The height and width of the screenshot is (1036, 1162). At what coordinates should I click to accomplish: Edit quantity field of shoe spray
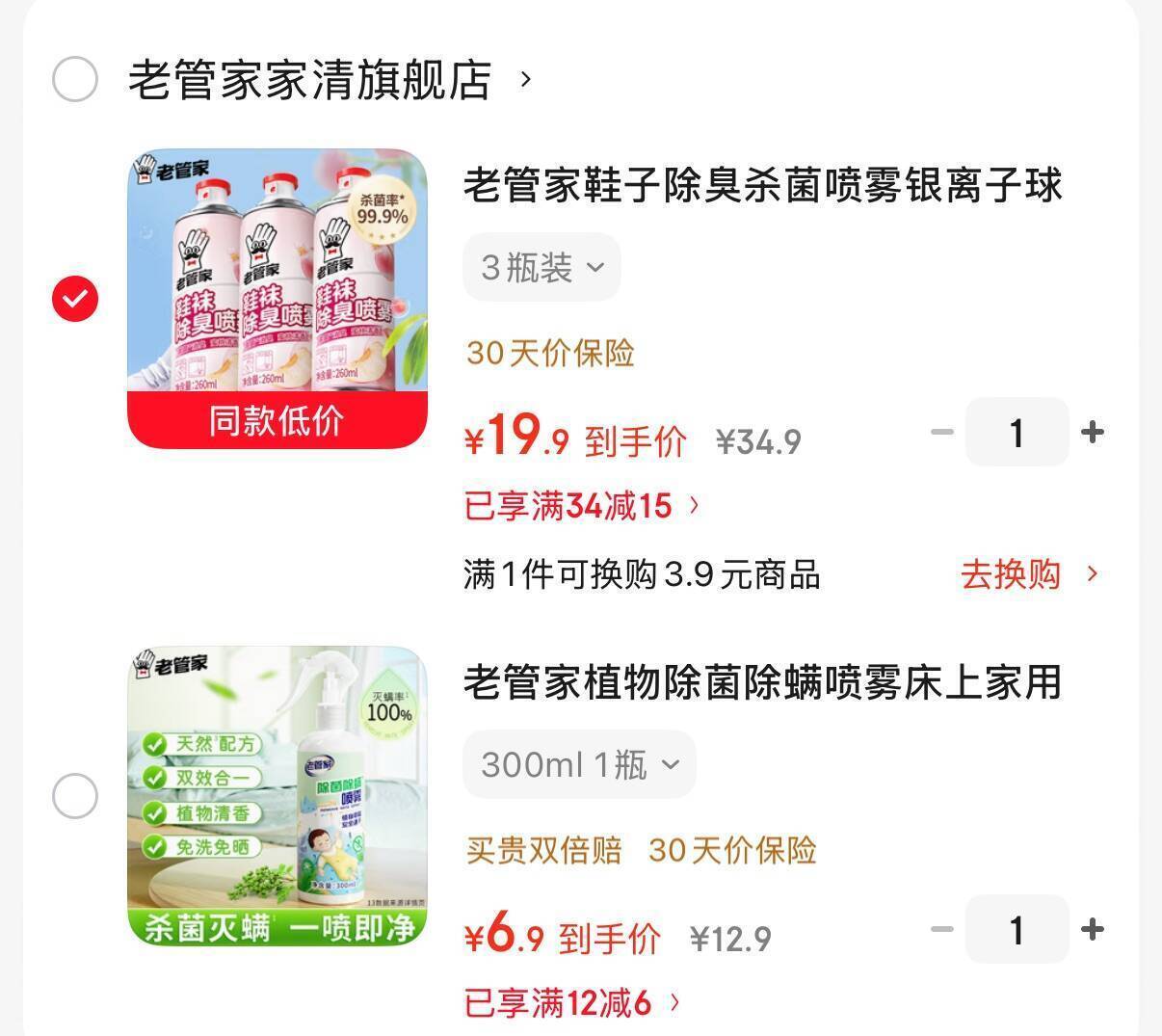pyautogui.click(x=1017, y=433)
